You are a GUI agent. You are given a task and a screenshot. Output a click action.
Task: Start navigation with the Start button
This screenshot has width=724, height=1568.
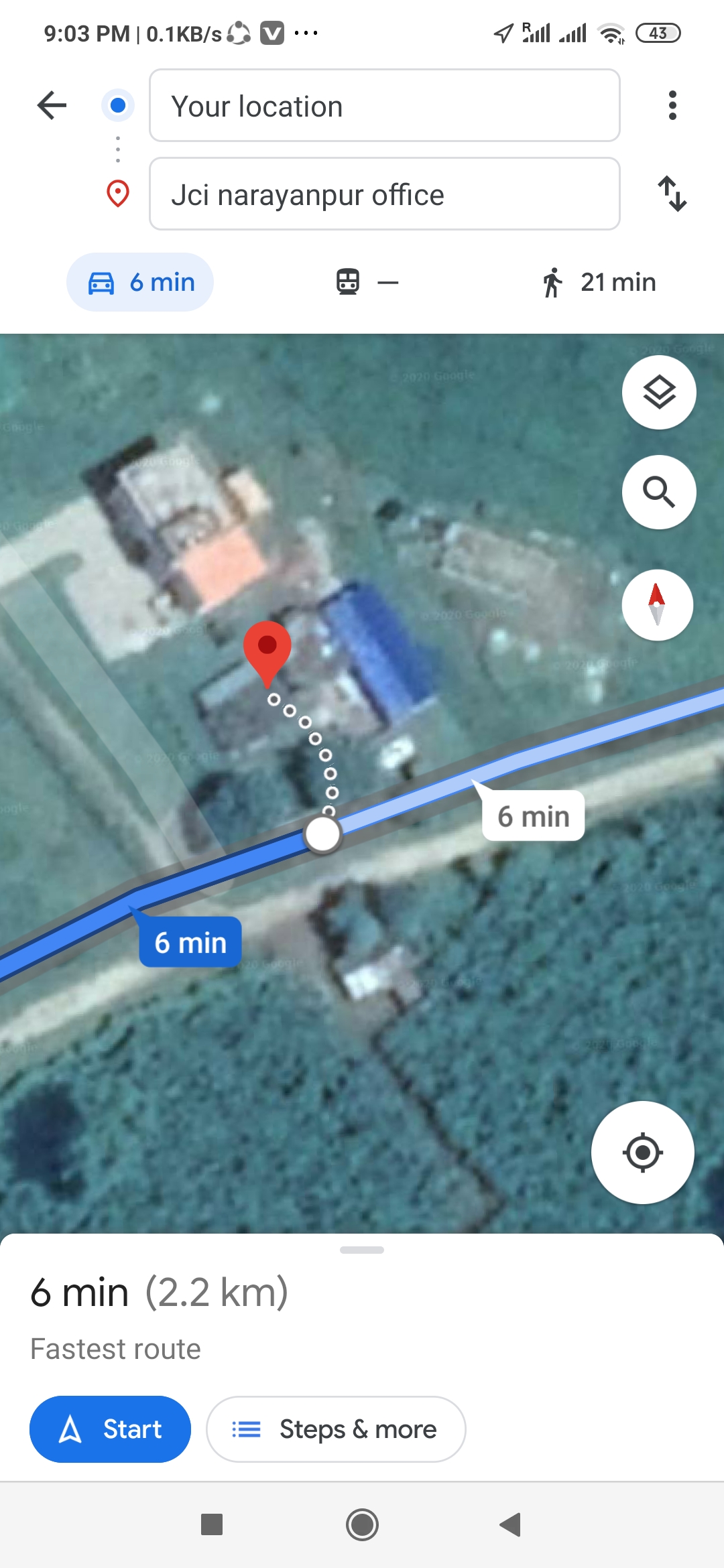click(111, 1429)
